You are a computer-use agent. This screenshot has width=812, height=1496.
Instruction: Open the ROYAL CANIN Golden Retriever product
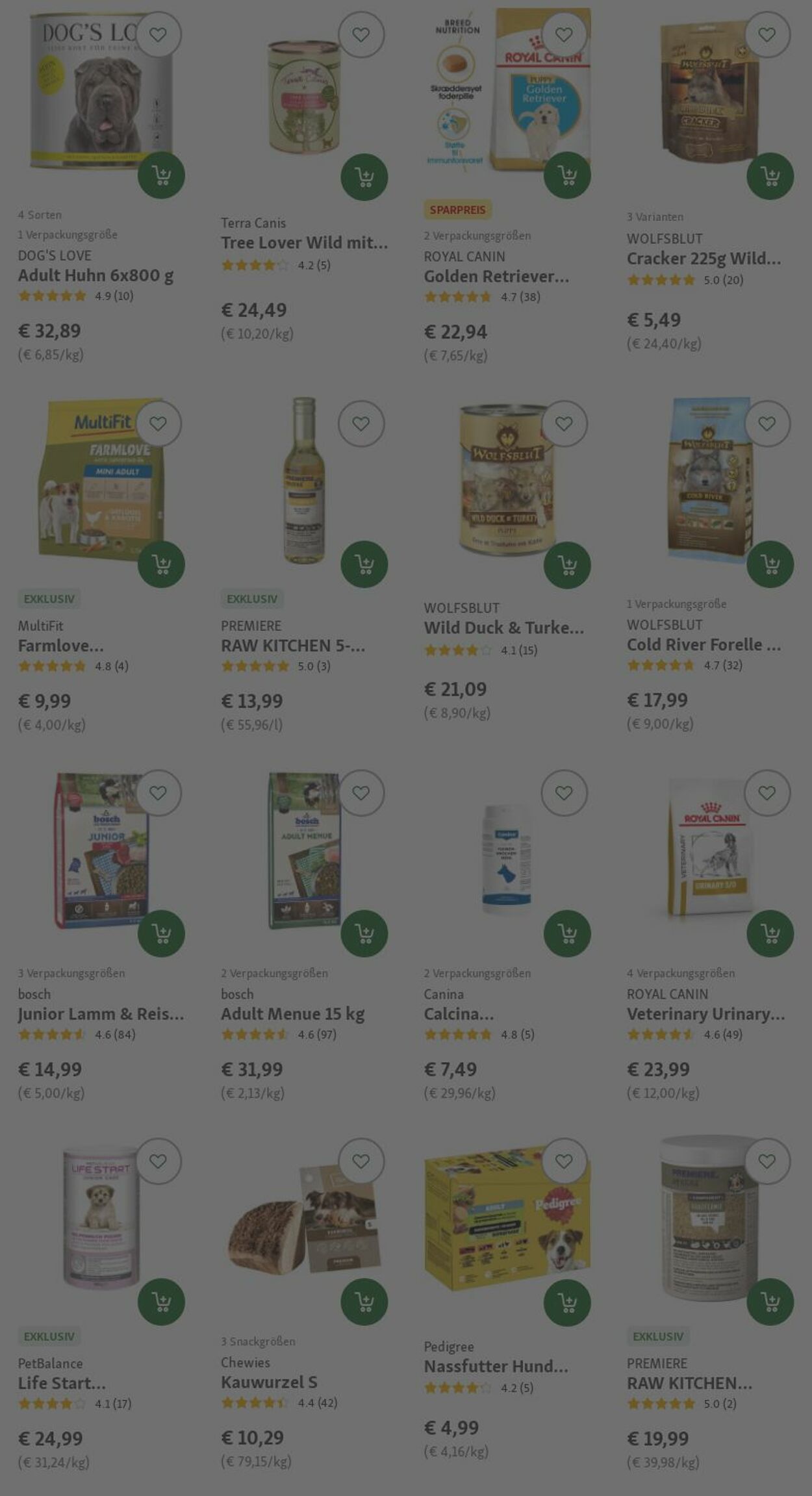(496, 276)
